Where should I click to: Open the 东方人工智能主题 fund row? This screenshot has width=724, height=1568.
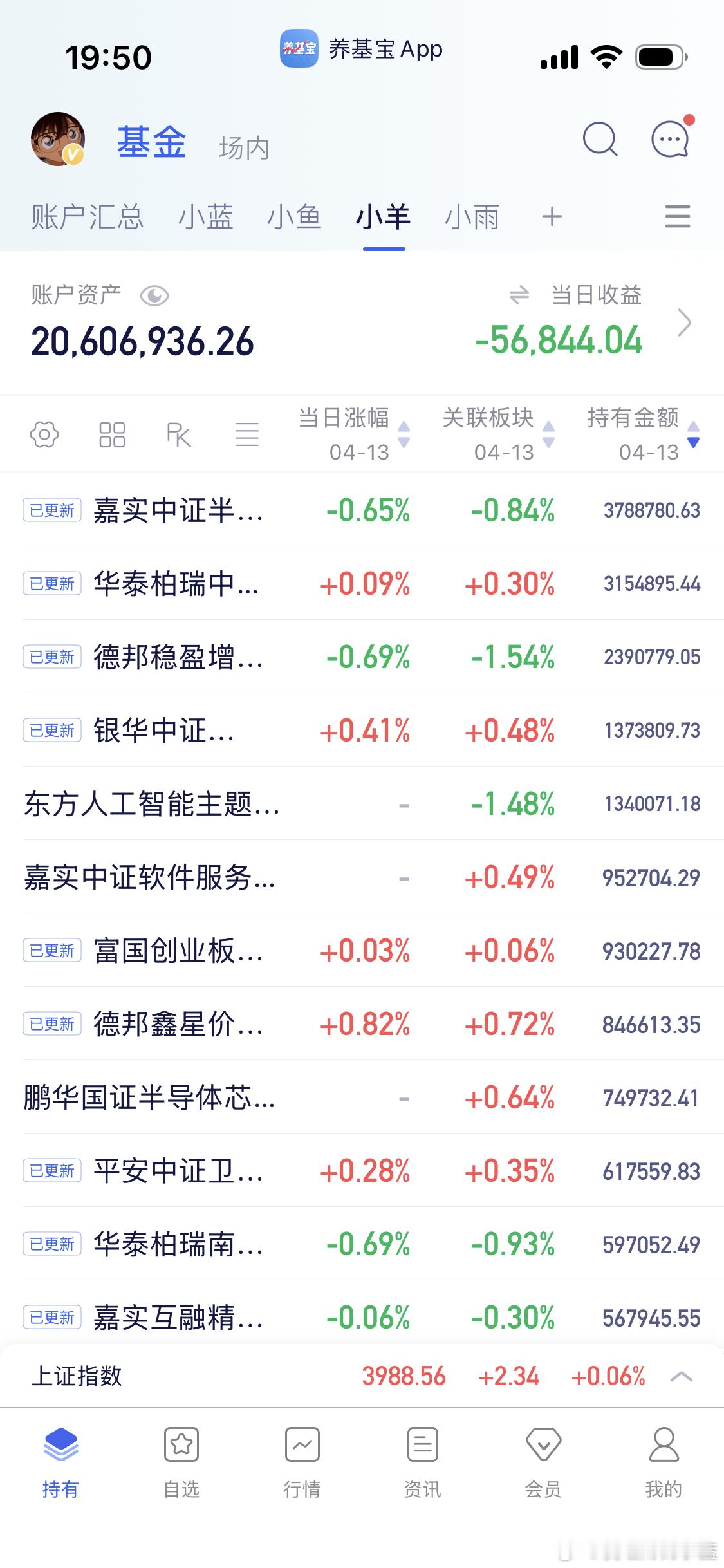click(x=152, y=804)
